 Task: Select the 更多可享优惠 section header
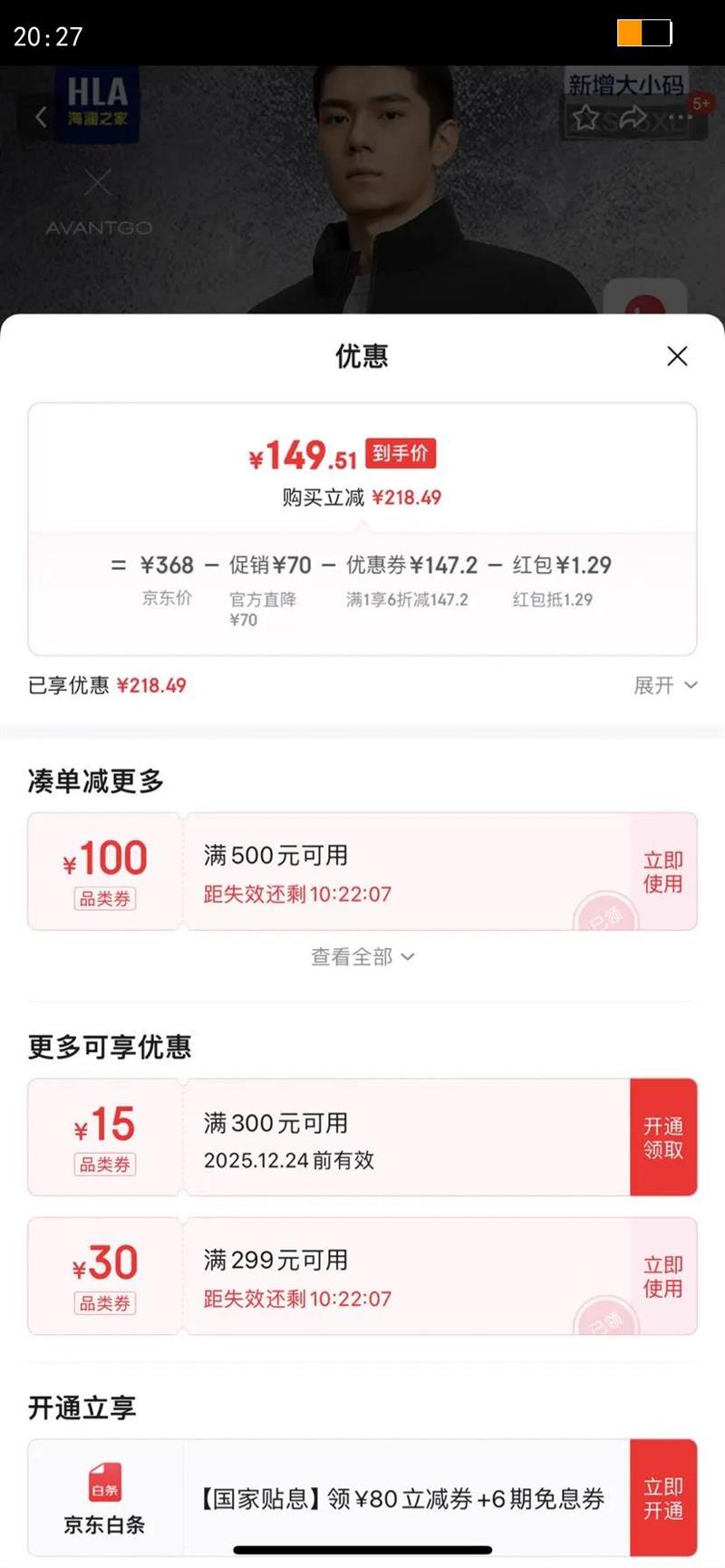point(111,1047)
